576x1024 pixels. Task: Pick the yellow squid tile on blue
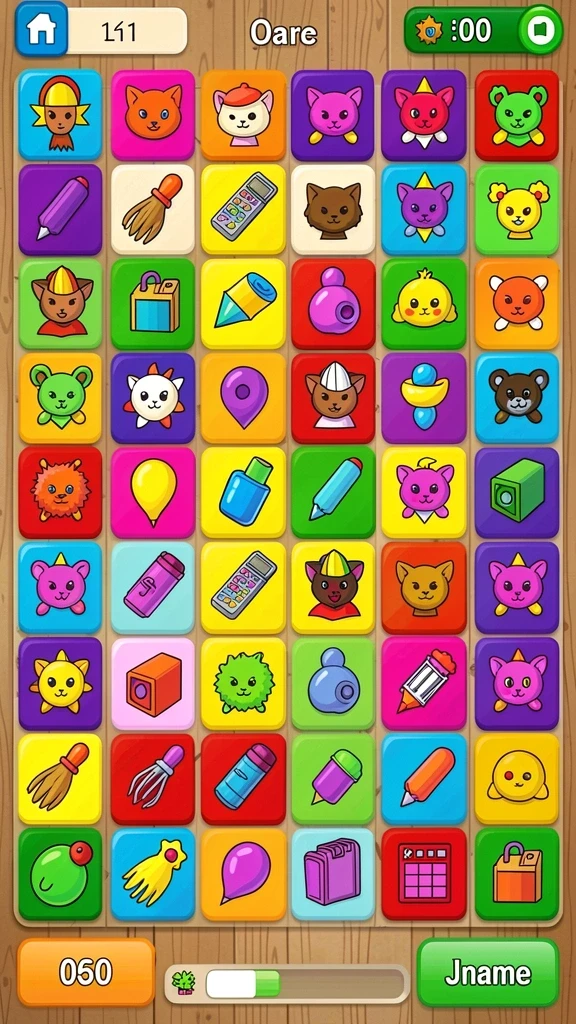coord(153,874)
